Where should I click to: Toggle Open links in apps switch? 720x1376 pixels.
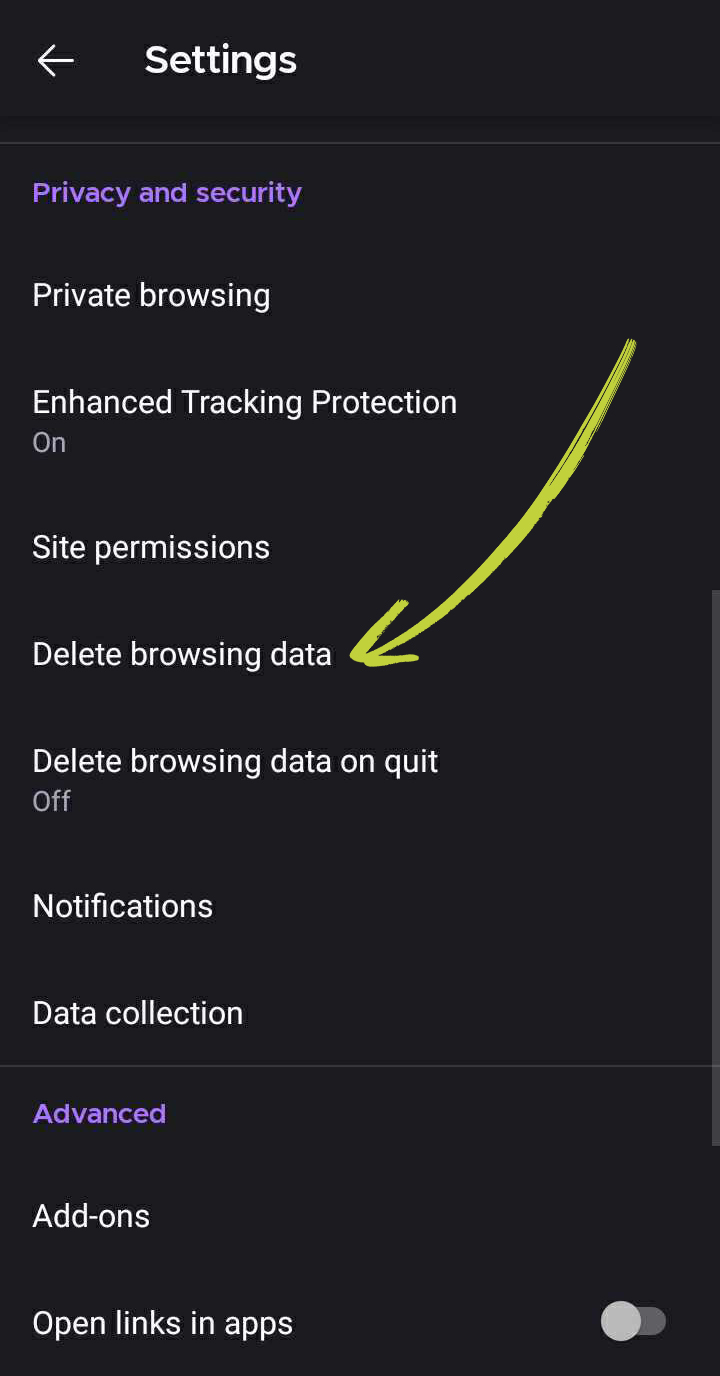tap(633, 1322)
